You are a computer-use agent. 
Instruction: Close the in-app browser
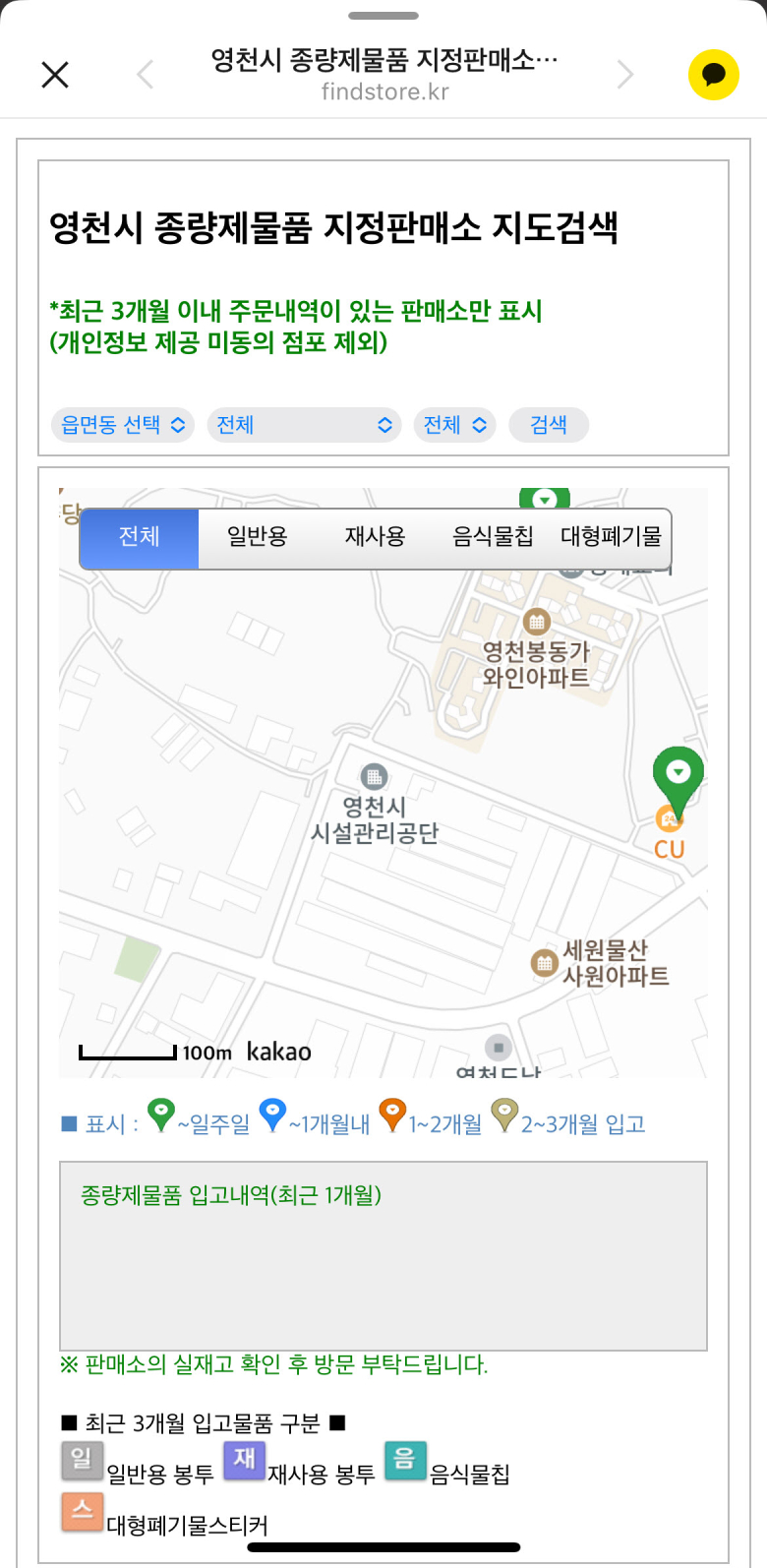[x=55, y=75]
